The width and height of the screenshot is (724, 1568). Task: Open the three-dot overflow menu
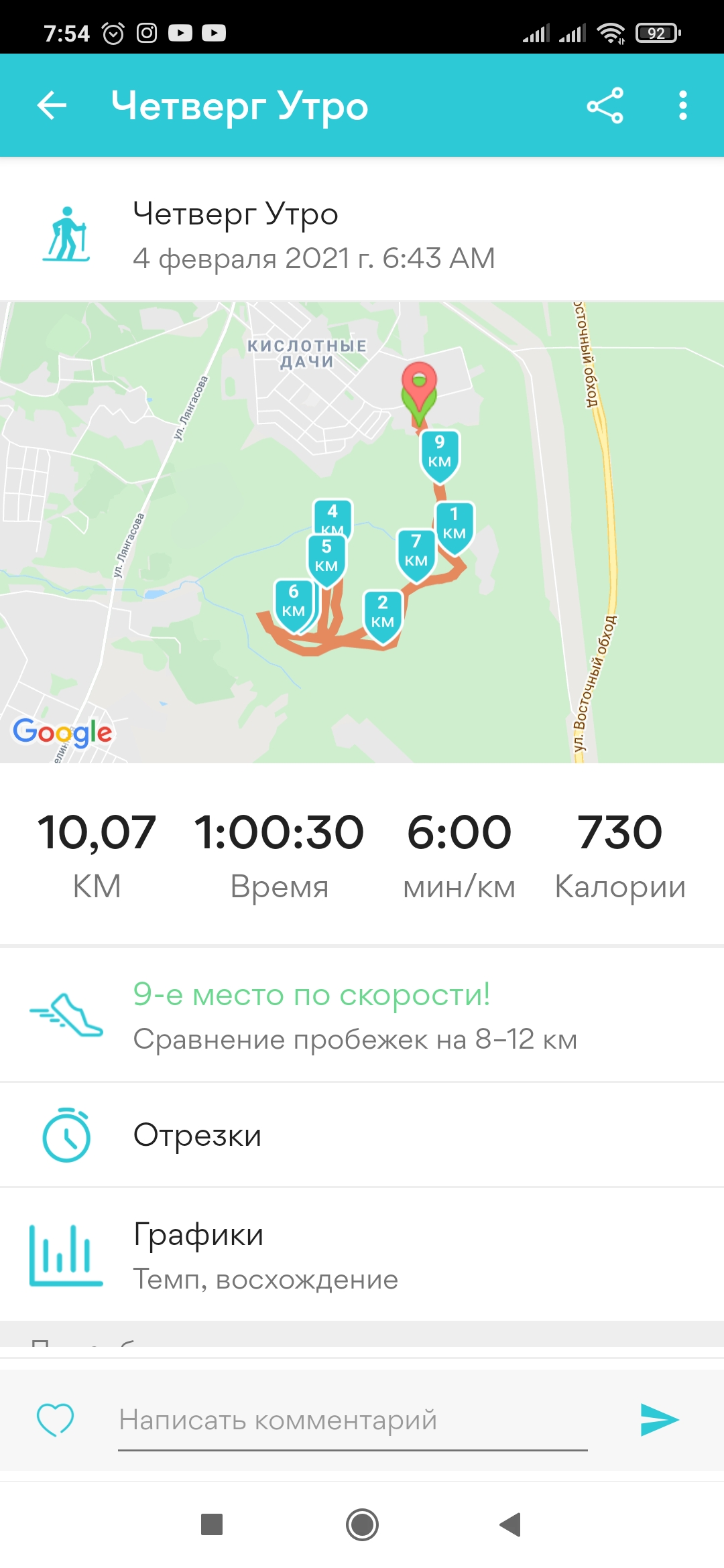click(x=682, y=105)
